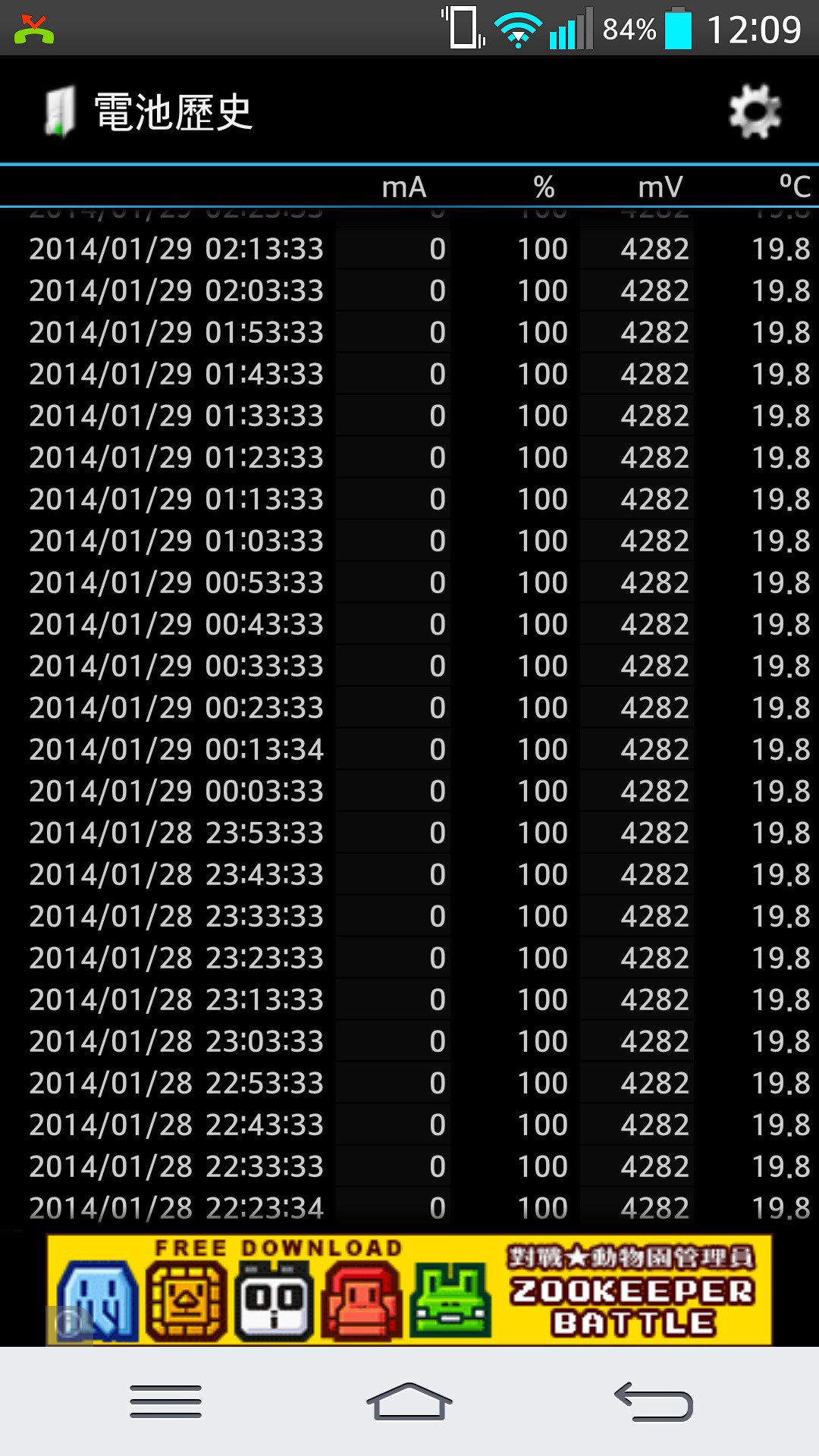The height and width of the screenshot is (1456, 819).
Task: Tap the system back button
Action: (x=653, y=1401)
